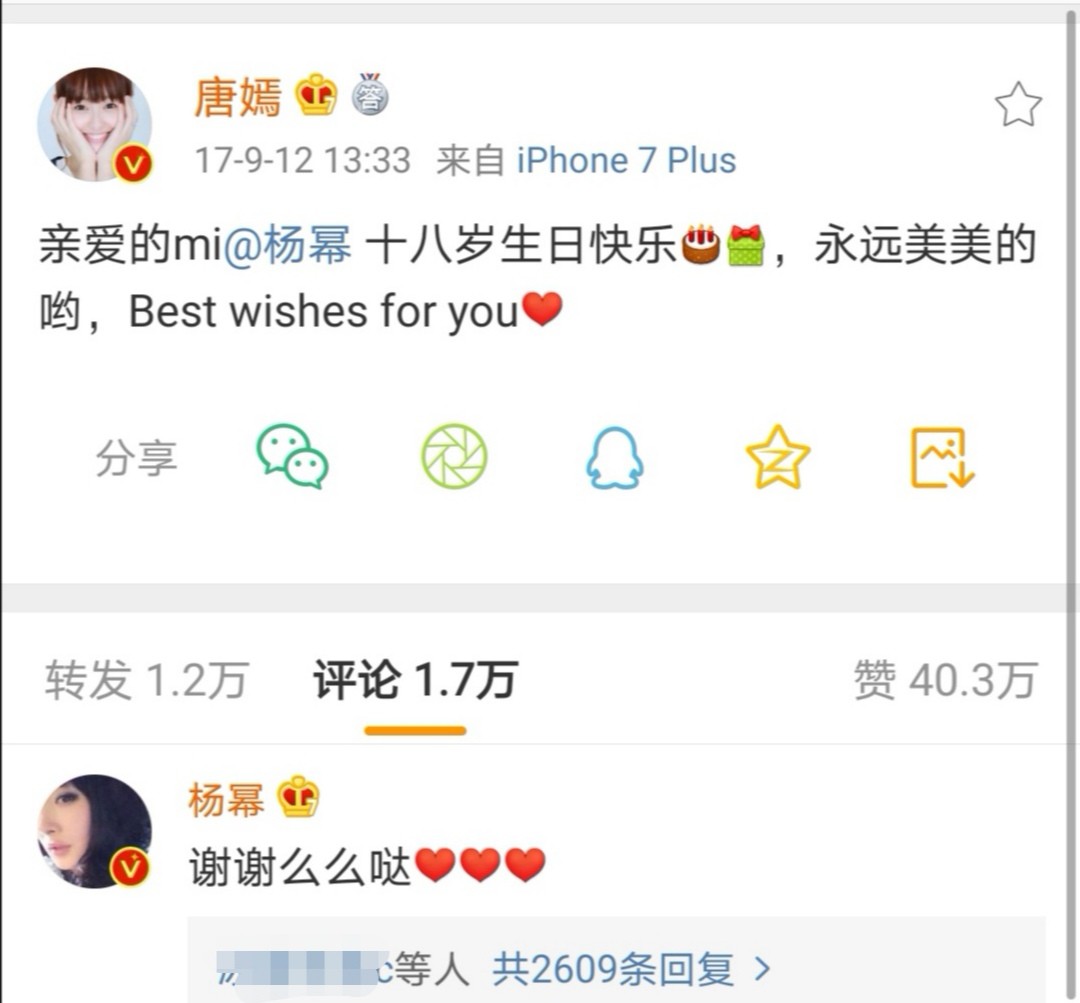The width and height of the screenshot is (1080, 1003).
Task: Open 杨幂's avatar in the comments
Action: click(95, 831)
